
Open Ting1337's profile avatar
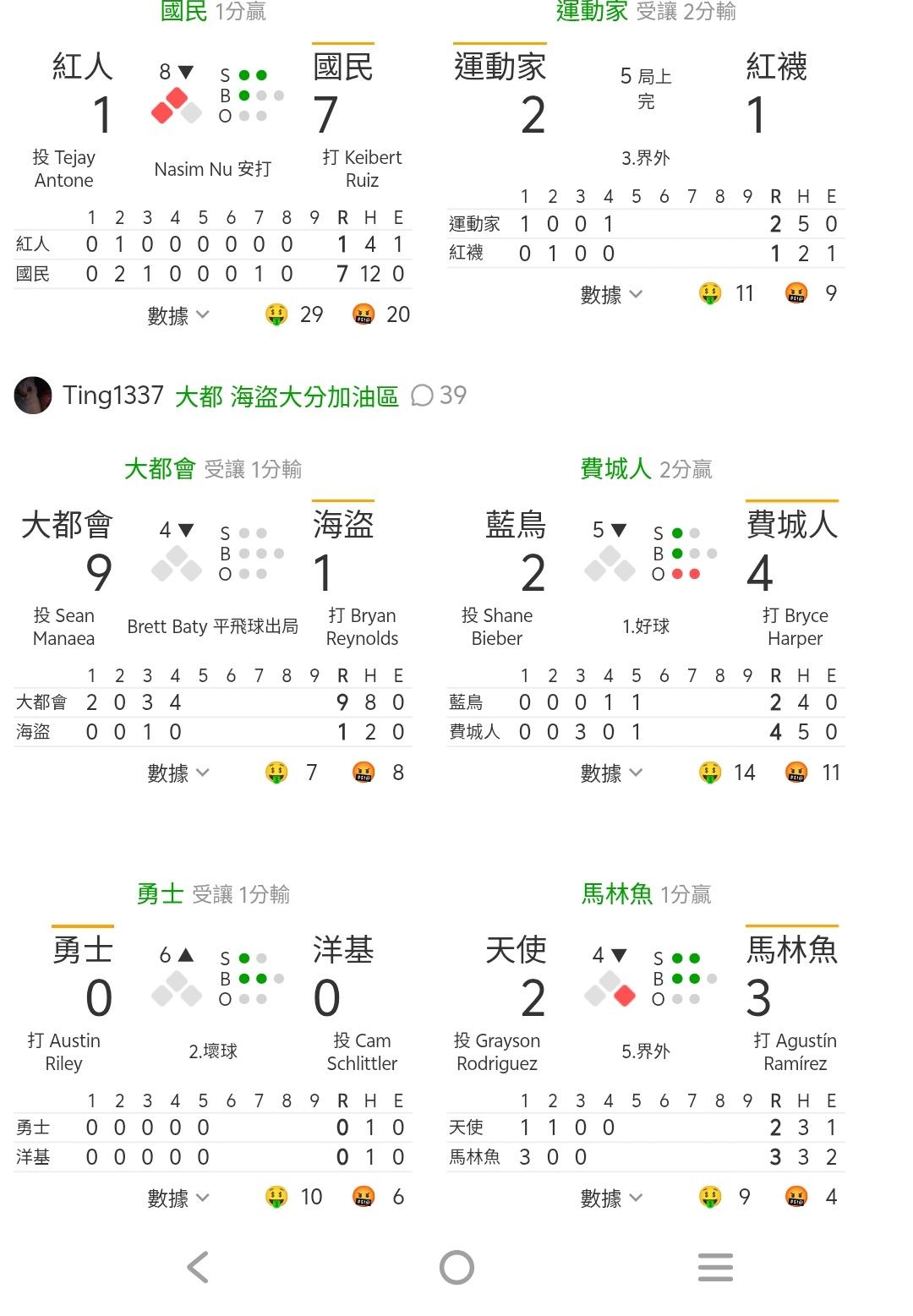[33, 396]
